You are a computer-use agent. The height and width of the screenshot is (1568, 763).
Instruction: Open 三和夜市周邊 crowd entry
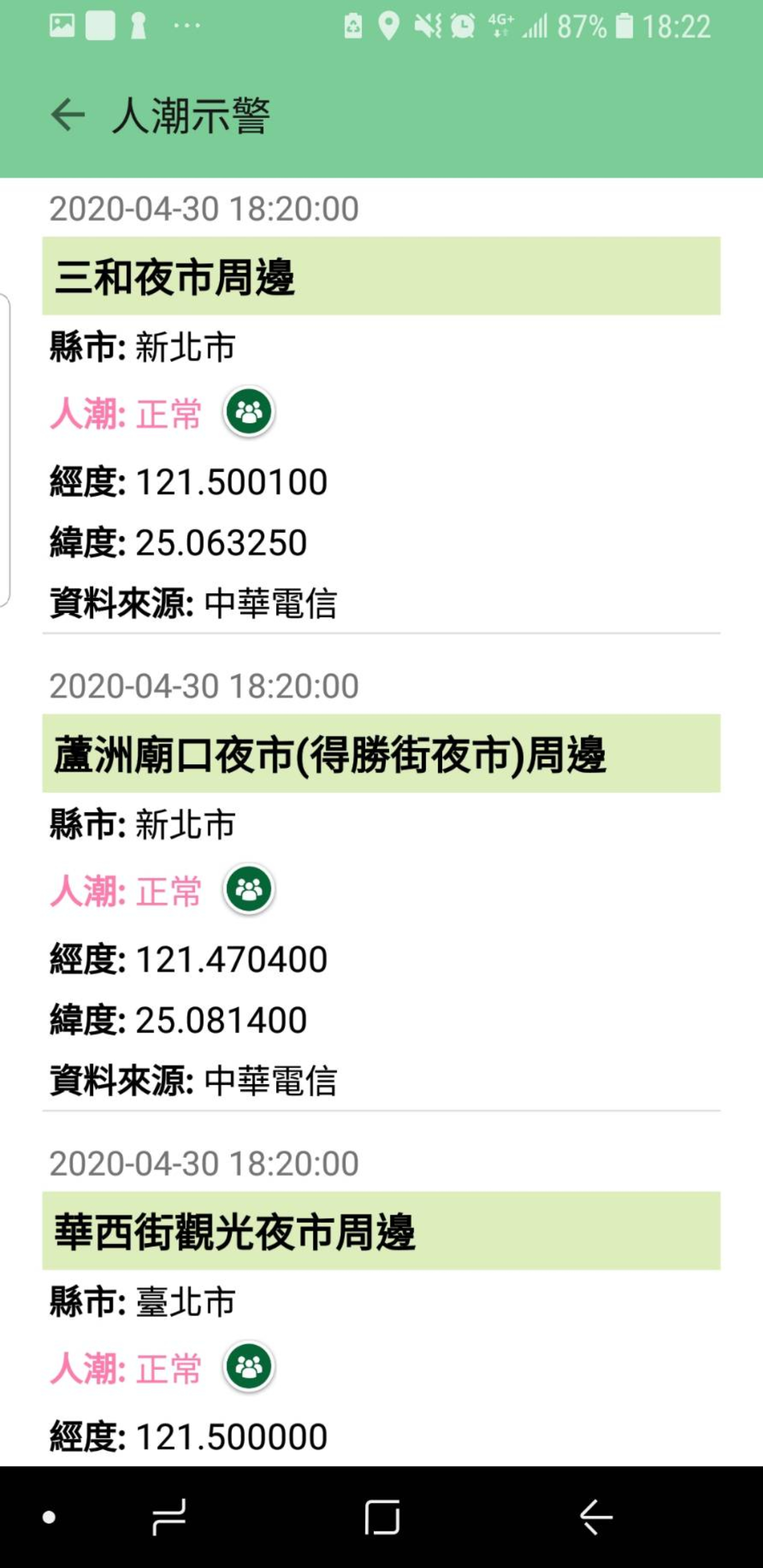pyautogui.click(x=381, y=277)
